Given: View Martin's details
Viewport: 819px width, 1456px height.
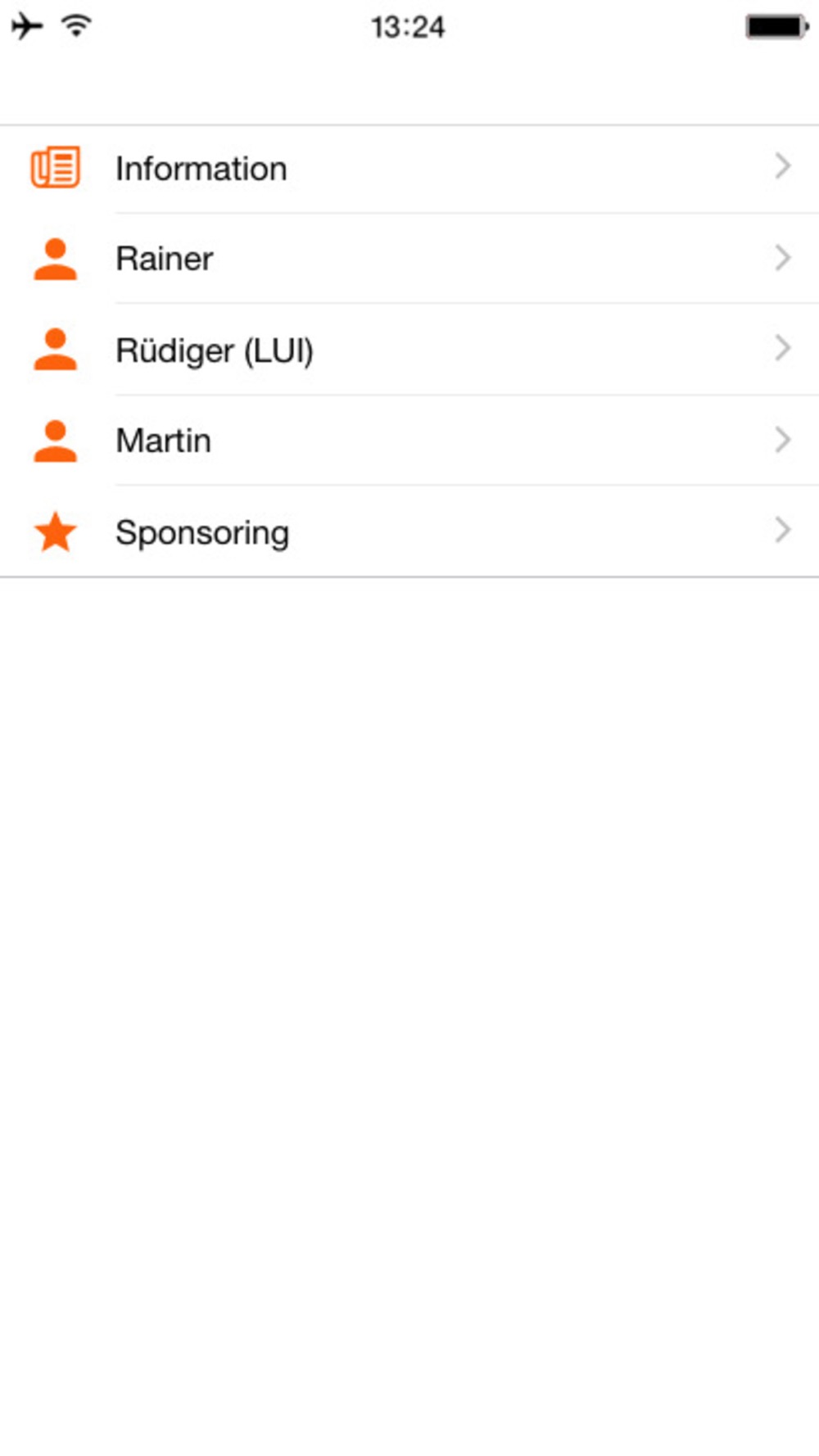Looking at the screenshot, I should click(x=409, y=441).
